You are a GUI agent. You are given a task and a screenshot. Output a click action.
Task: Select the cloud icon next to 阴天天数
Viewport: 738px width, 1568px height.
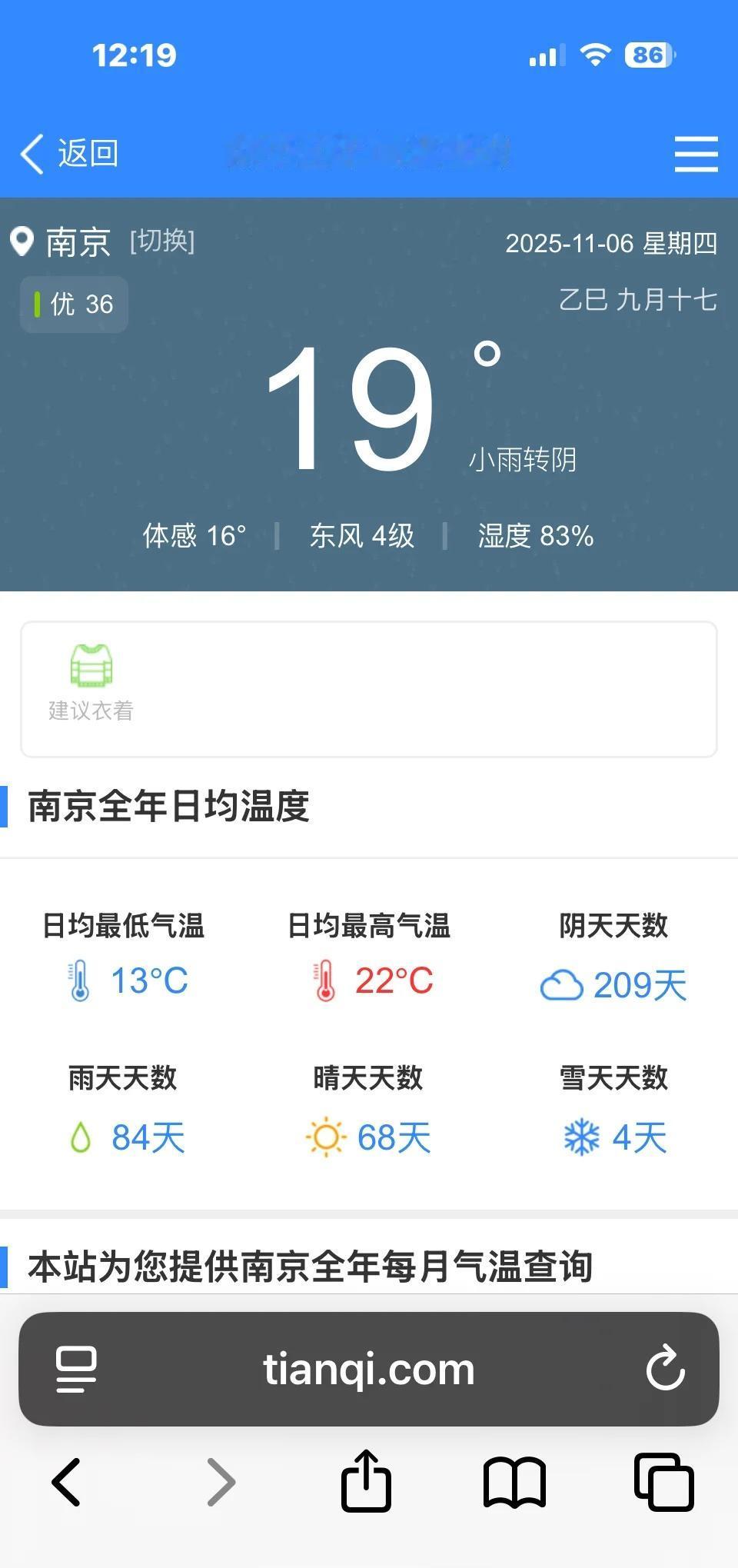(x=560, y=984)
